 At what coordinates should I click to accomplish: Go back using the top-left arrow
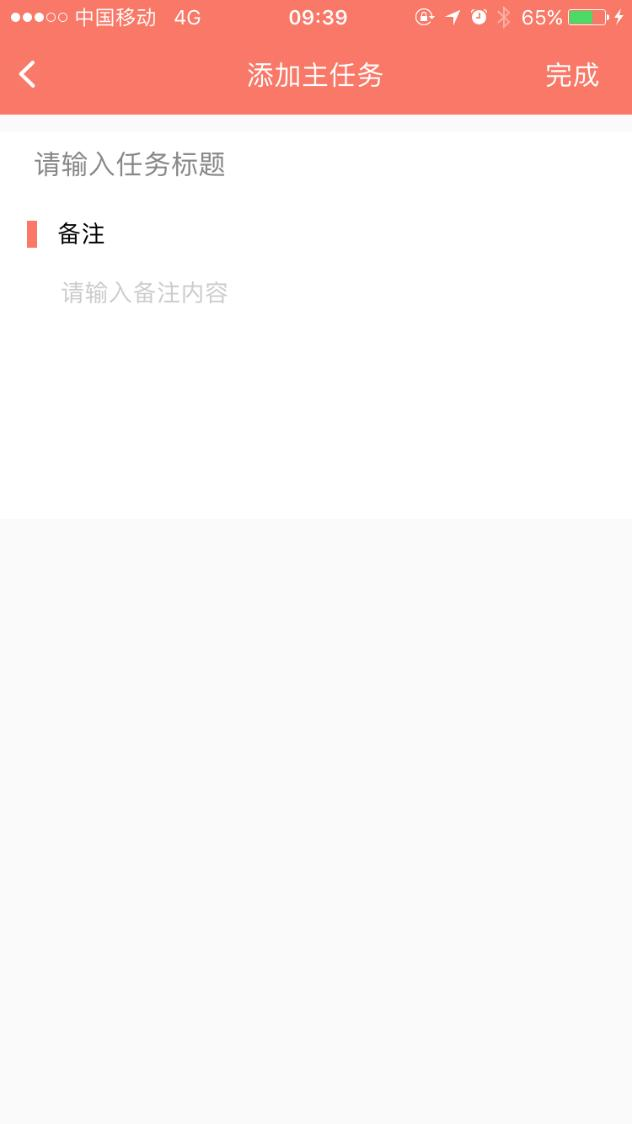[27, 75]
